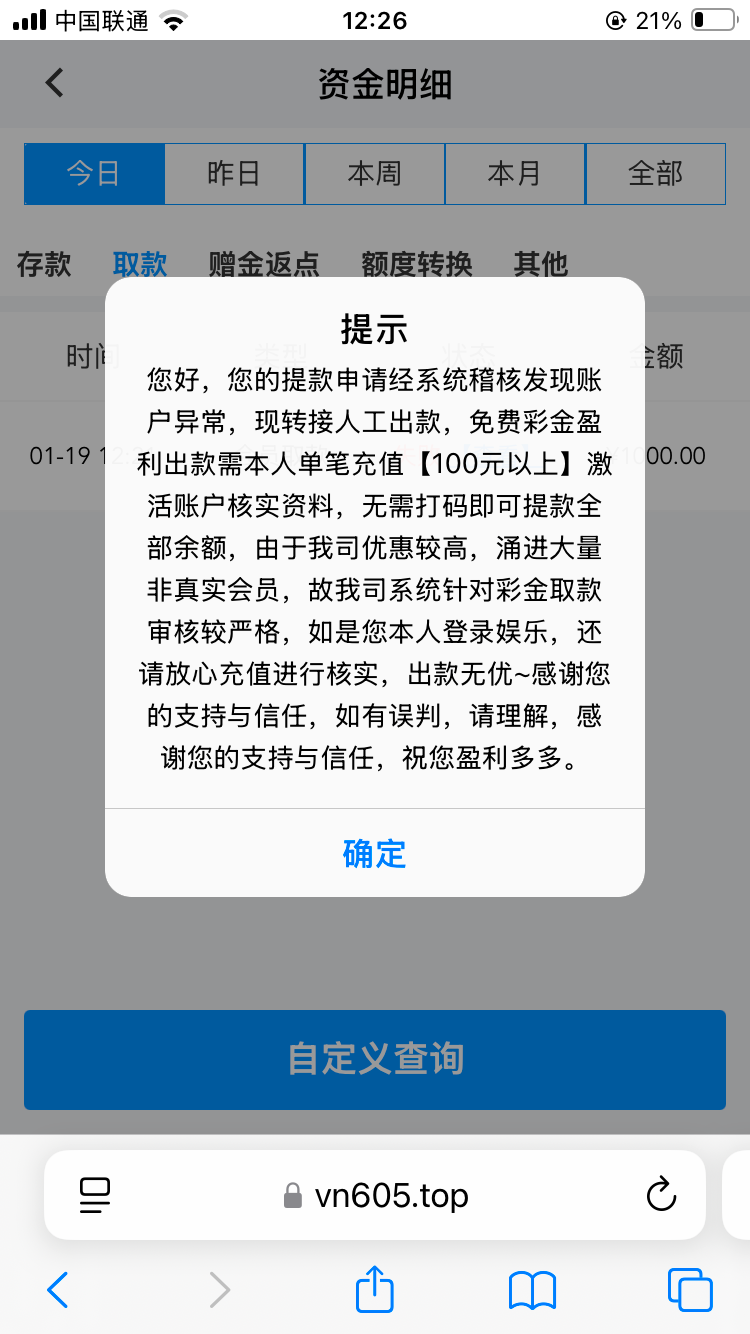This screenshot has height=1334, width=750.
Task: Tap the vn605.top address bar
Action: click(x=376, y=1195)
